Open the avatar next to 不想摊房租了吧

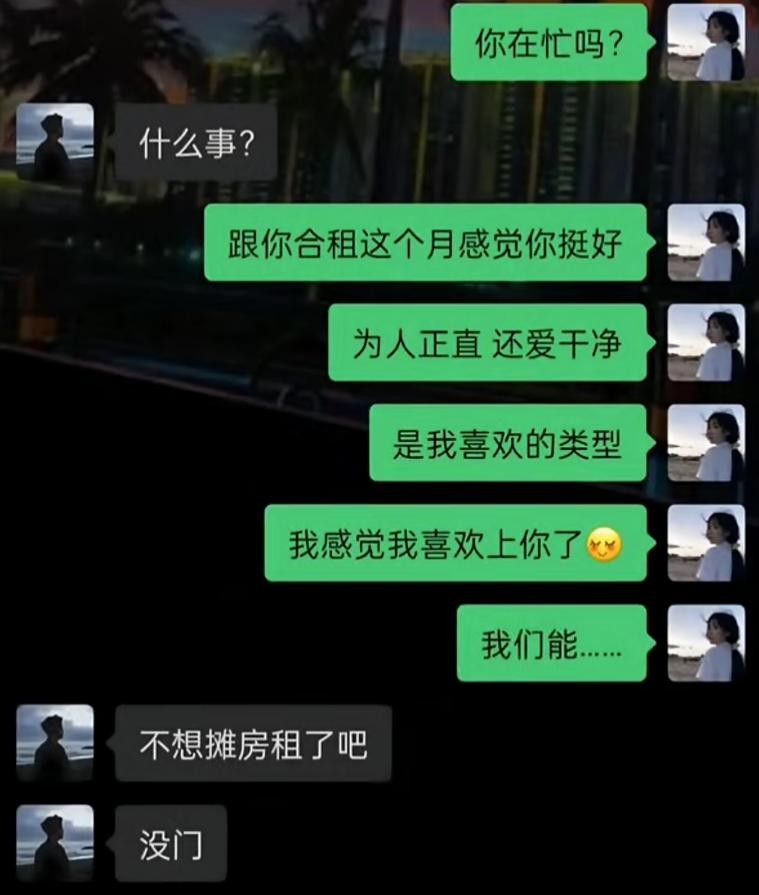pyautogui.click(x=55, y=743)
